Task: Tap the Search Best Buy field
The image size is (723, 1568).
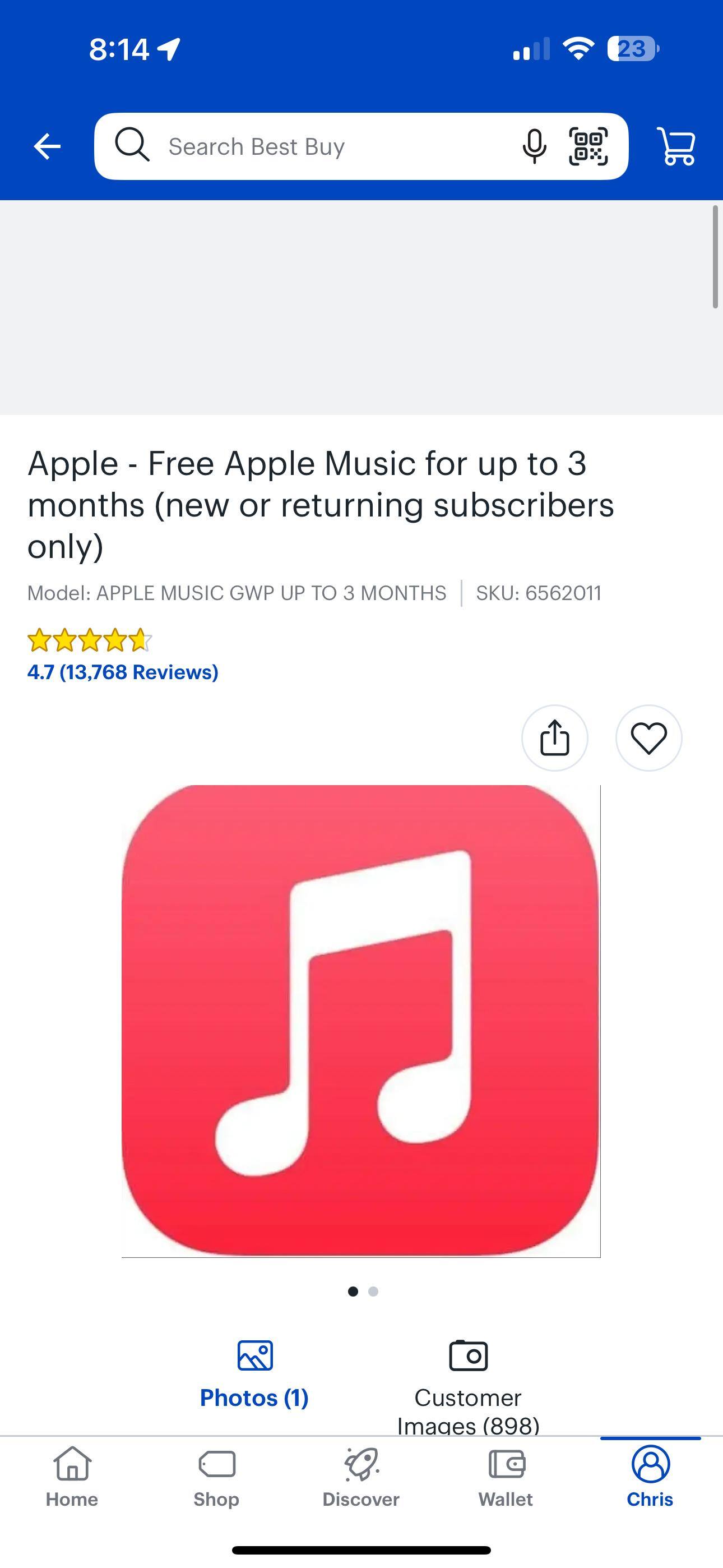Action: point(317,146)
